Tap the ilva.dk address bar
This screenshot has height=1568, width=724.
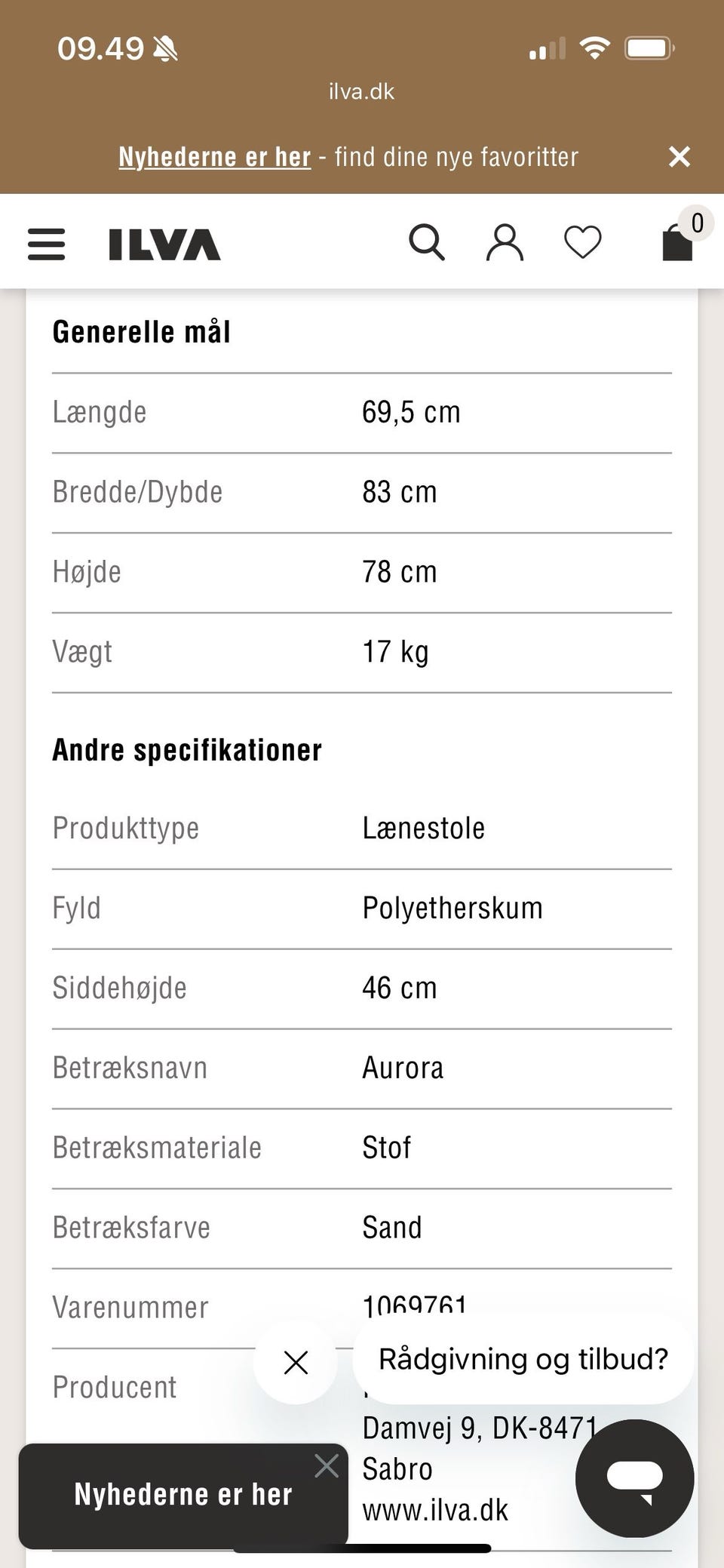click(x=361, y=91)
